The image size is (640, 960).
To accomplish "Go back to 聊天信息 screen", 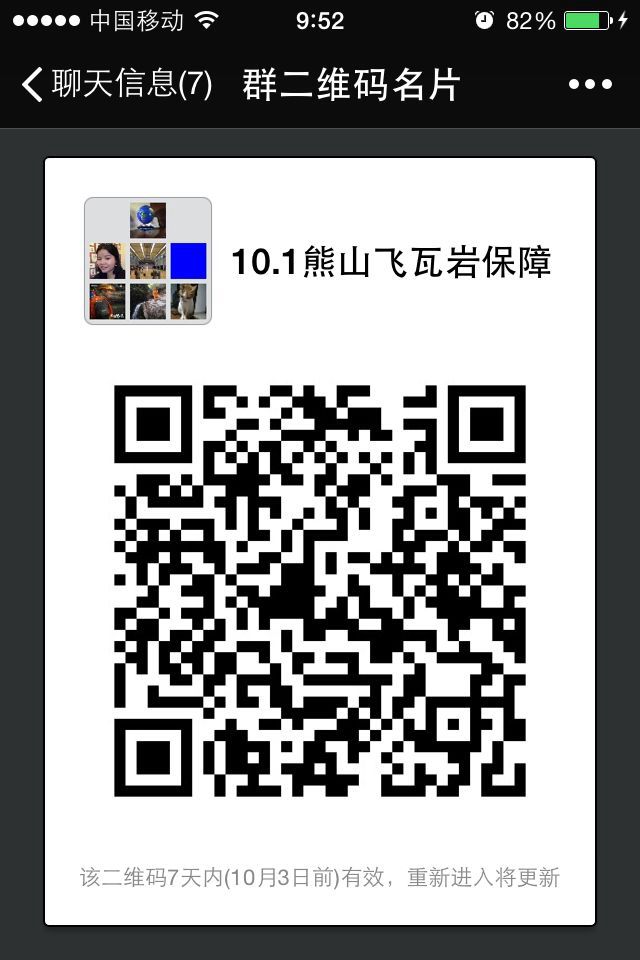I will click(115, 85).
